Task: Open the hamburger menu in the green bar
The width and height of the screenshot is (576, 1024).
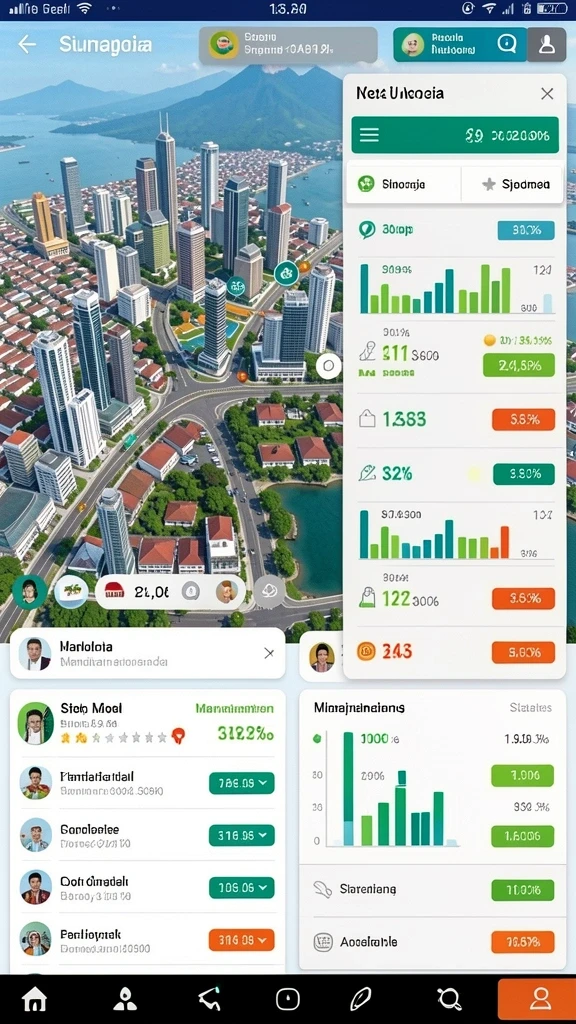Action: [369, 135]
